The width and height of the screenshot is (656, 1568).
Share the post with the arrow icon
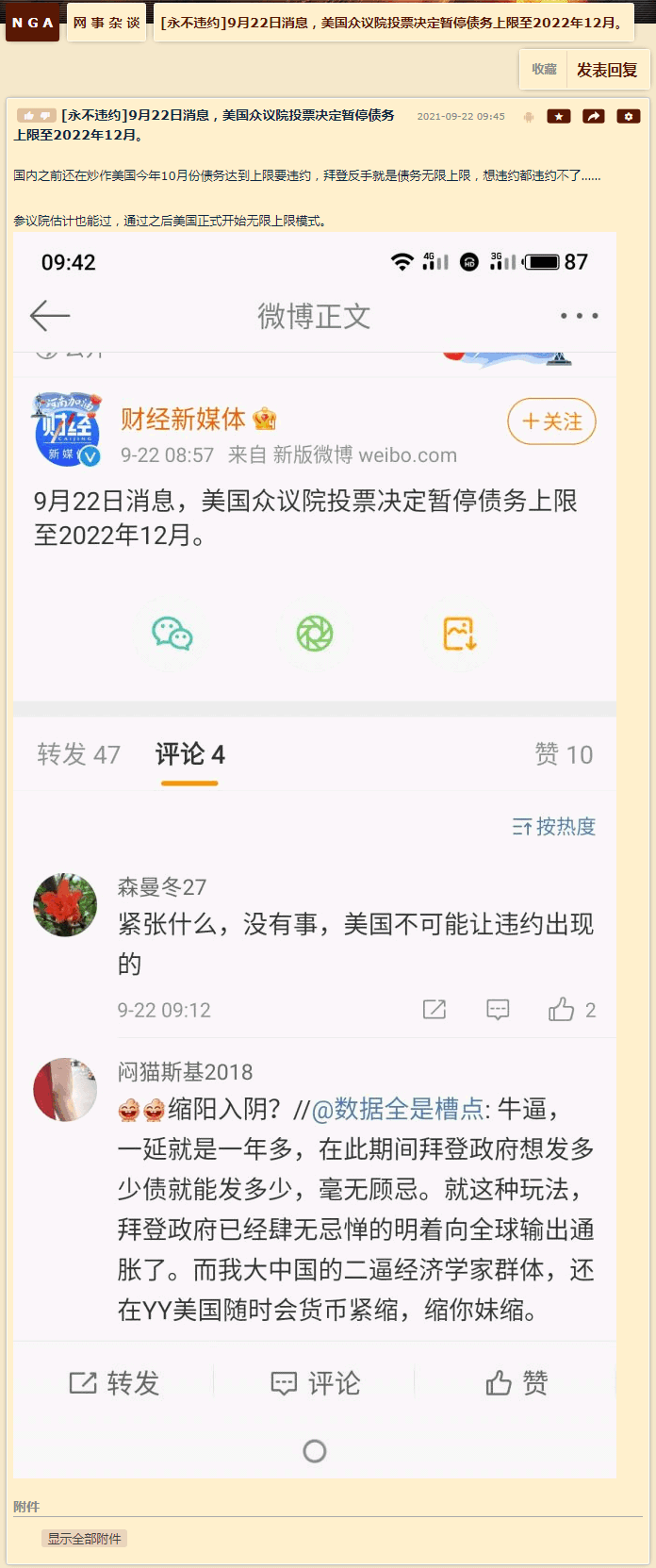(594, 116)
